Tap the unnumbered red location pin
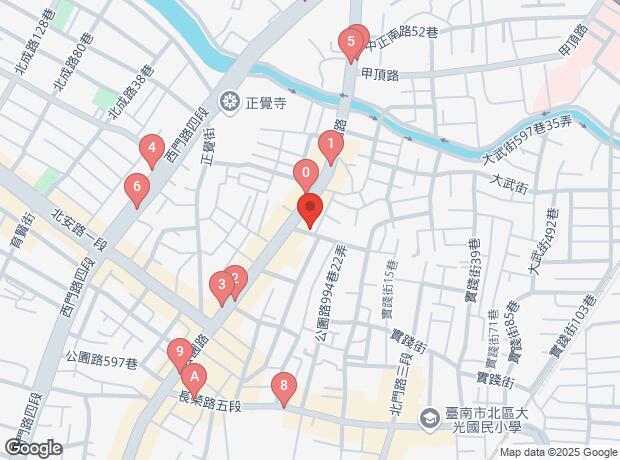The image size is (620, 460). pyautogui.click(x=310, y=211)
